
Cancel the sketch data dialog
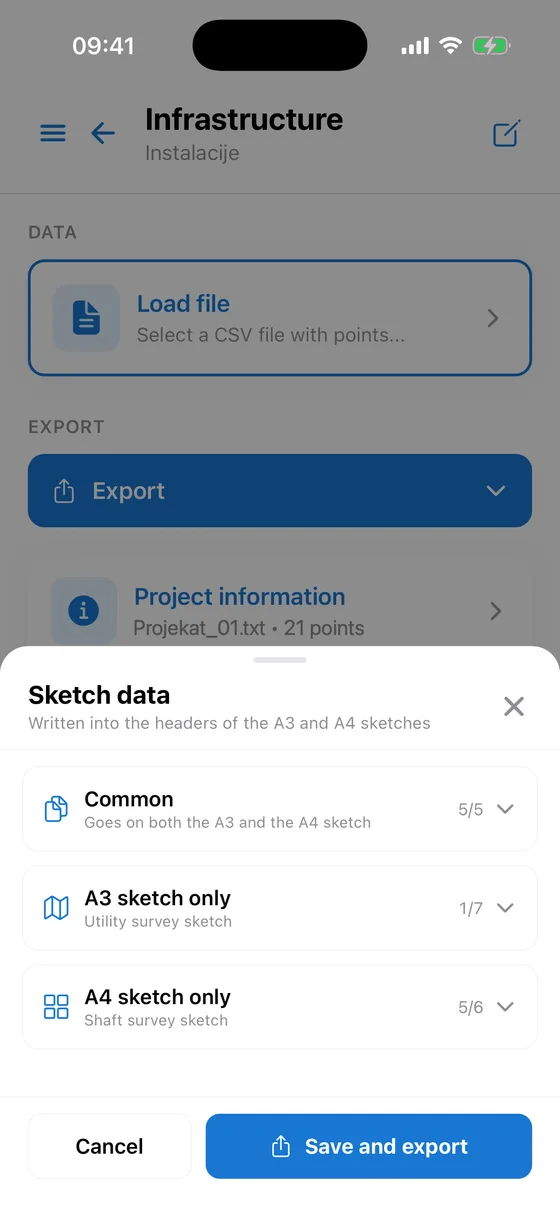[x=110, y=1146]
